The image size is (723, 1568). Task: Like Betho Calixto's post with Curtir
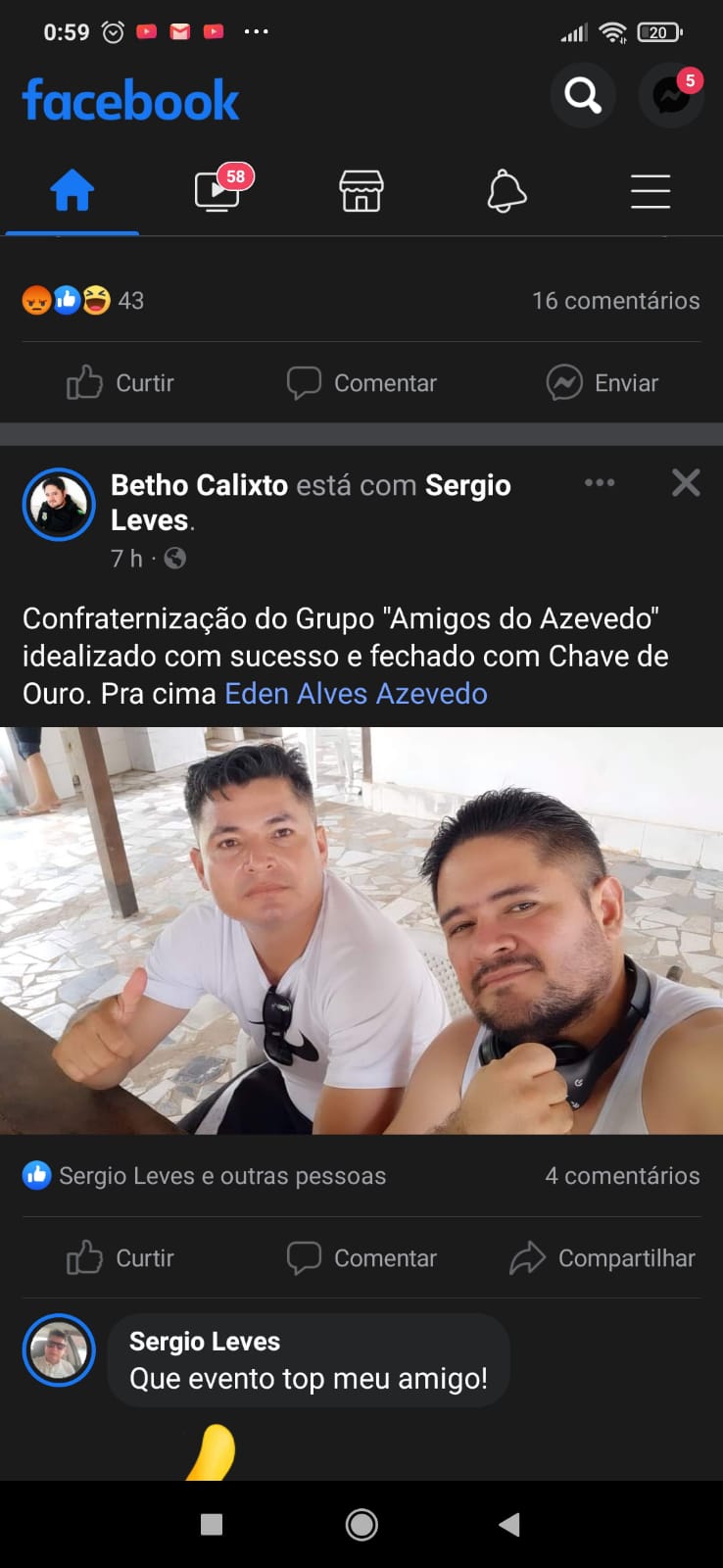pos(120,1257)
